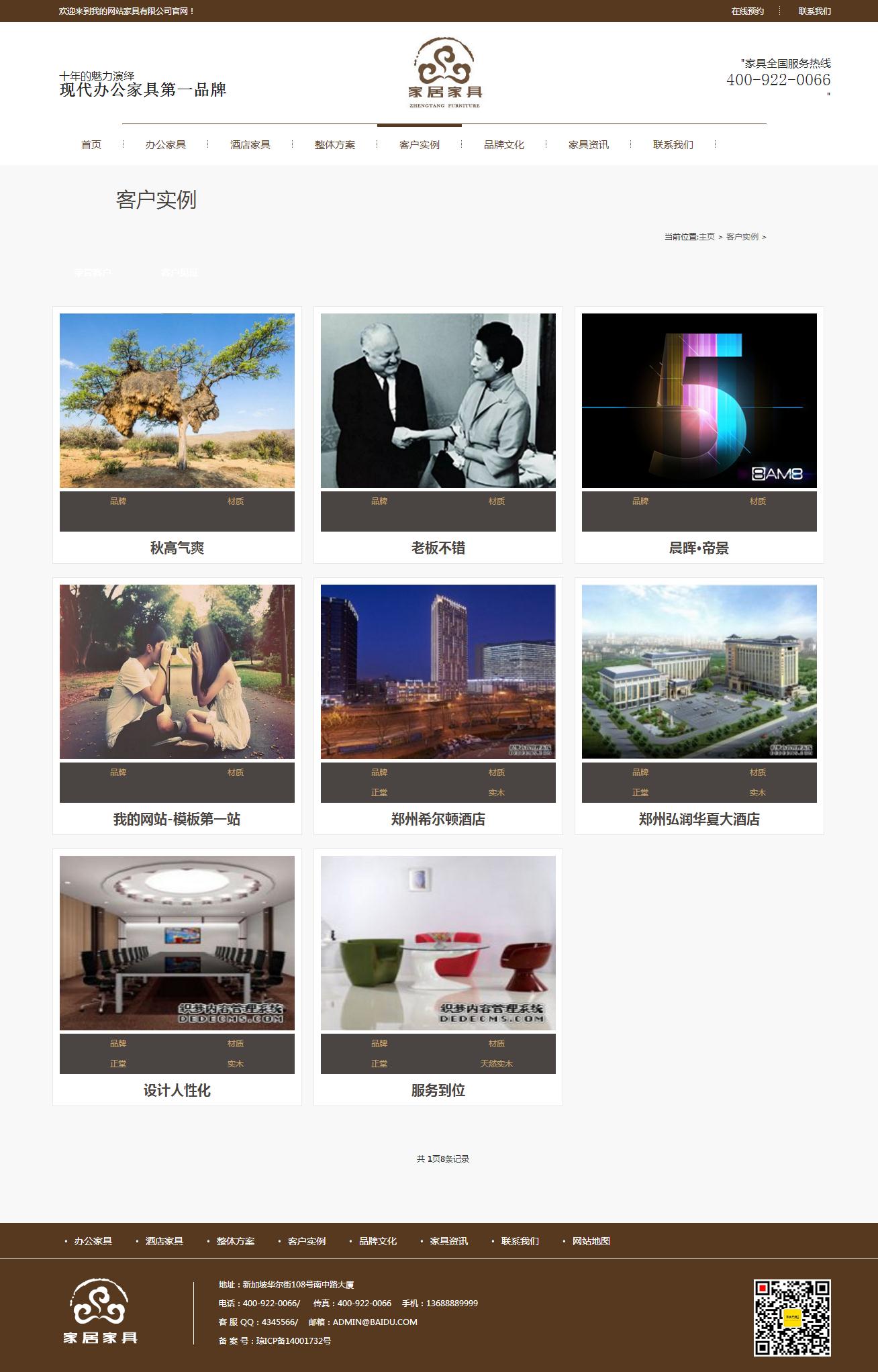Open 办公家具 navigation item
The image size is (878, 1372).
[166, 145]
